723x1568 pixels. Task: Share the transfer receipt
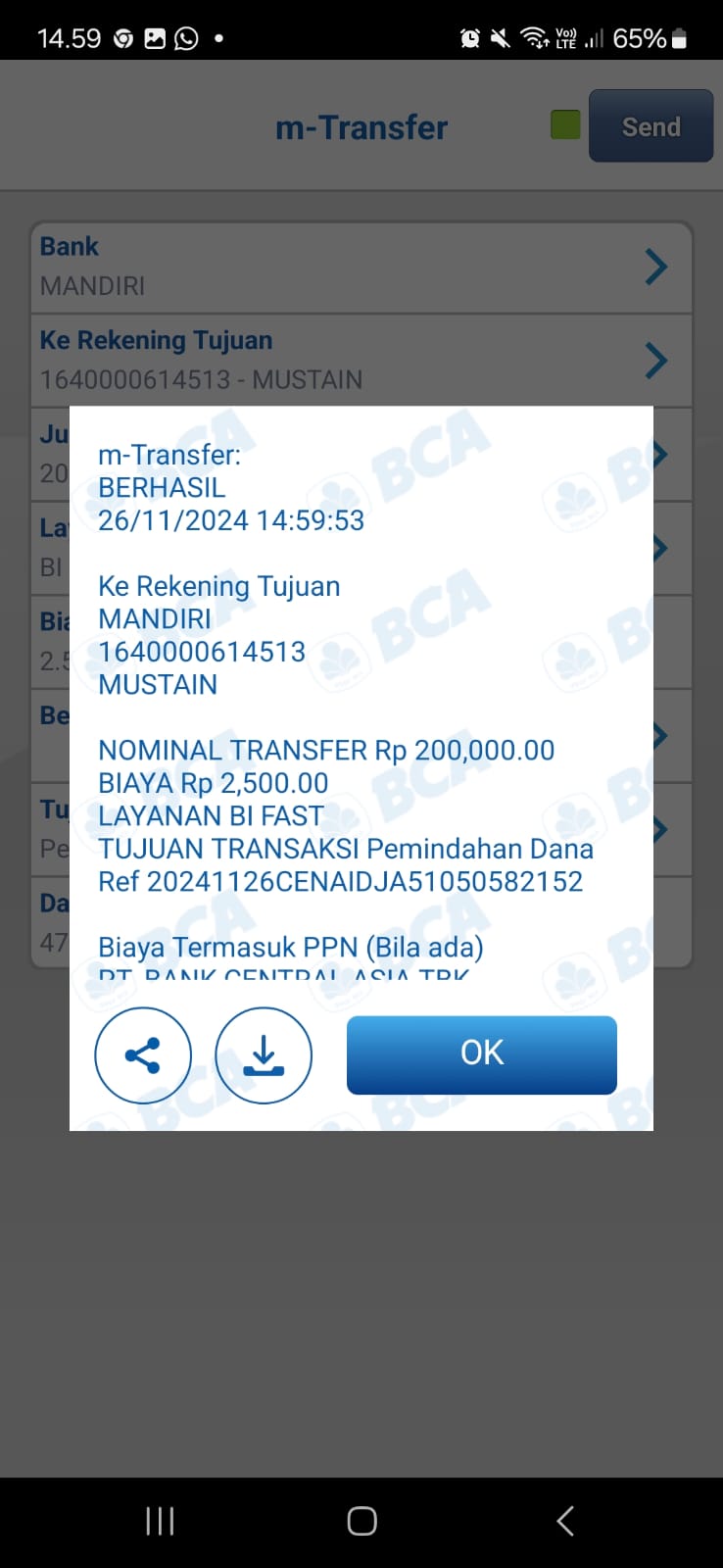(x=143, y=1055)
